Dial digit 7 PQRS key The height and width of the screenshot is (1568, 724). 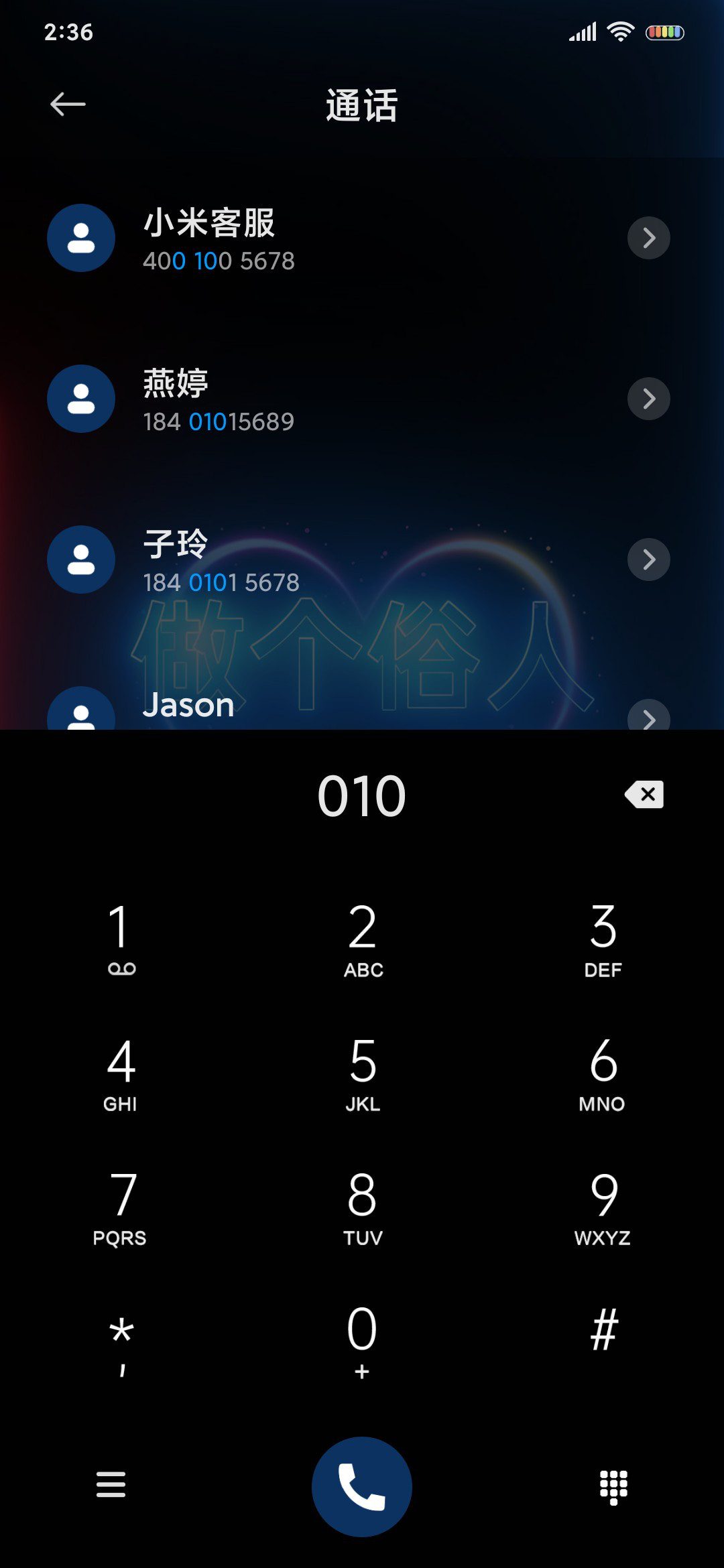(121, 1206)
